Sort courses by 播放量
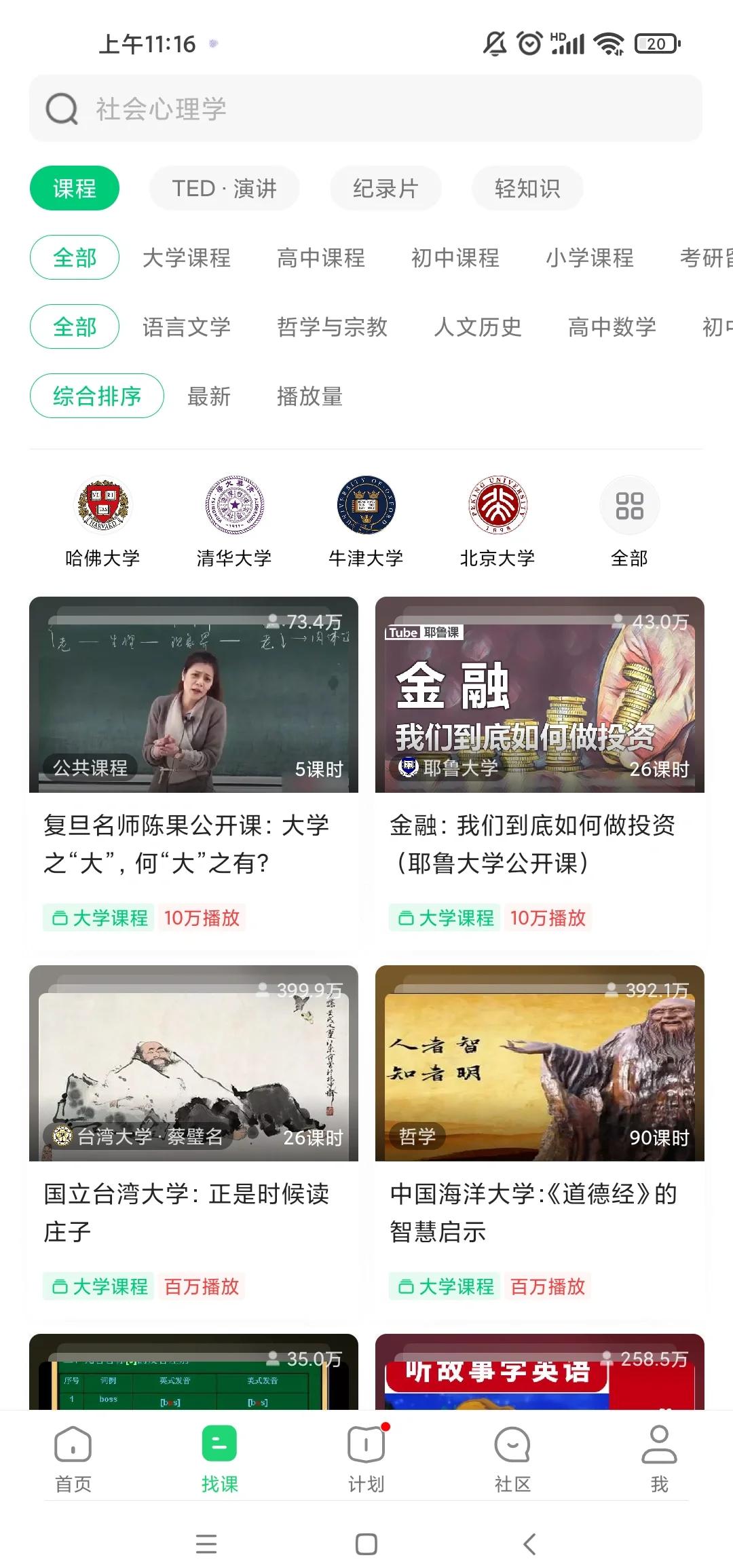Screen dimensions: 733x1568 (312, 396)
